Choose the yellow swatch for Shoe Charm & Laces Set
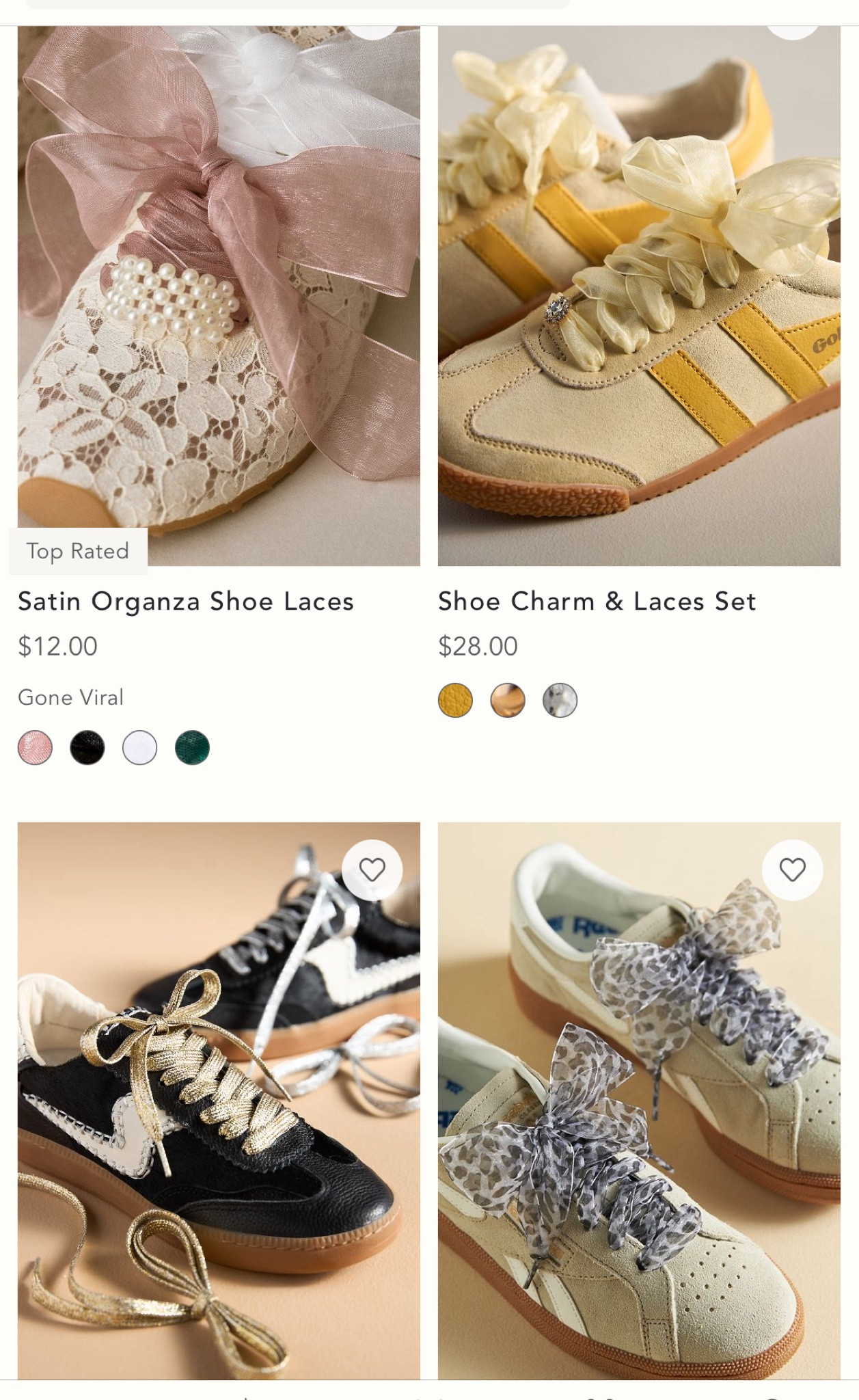The height and width of the screenshot is (1400, 859). point(454,700)
